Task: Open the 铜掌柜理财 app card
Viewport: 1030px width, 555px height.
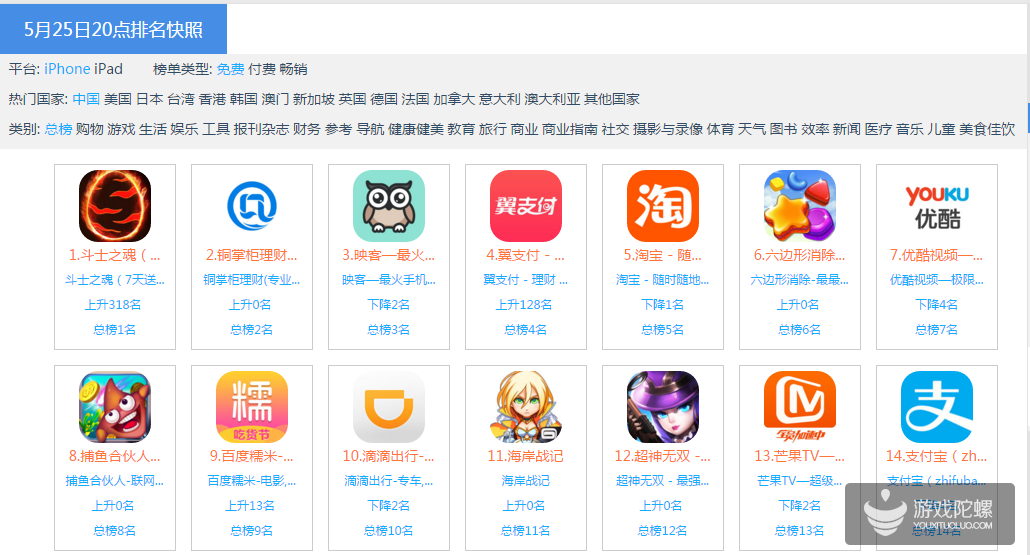Action: point(251,206)
